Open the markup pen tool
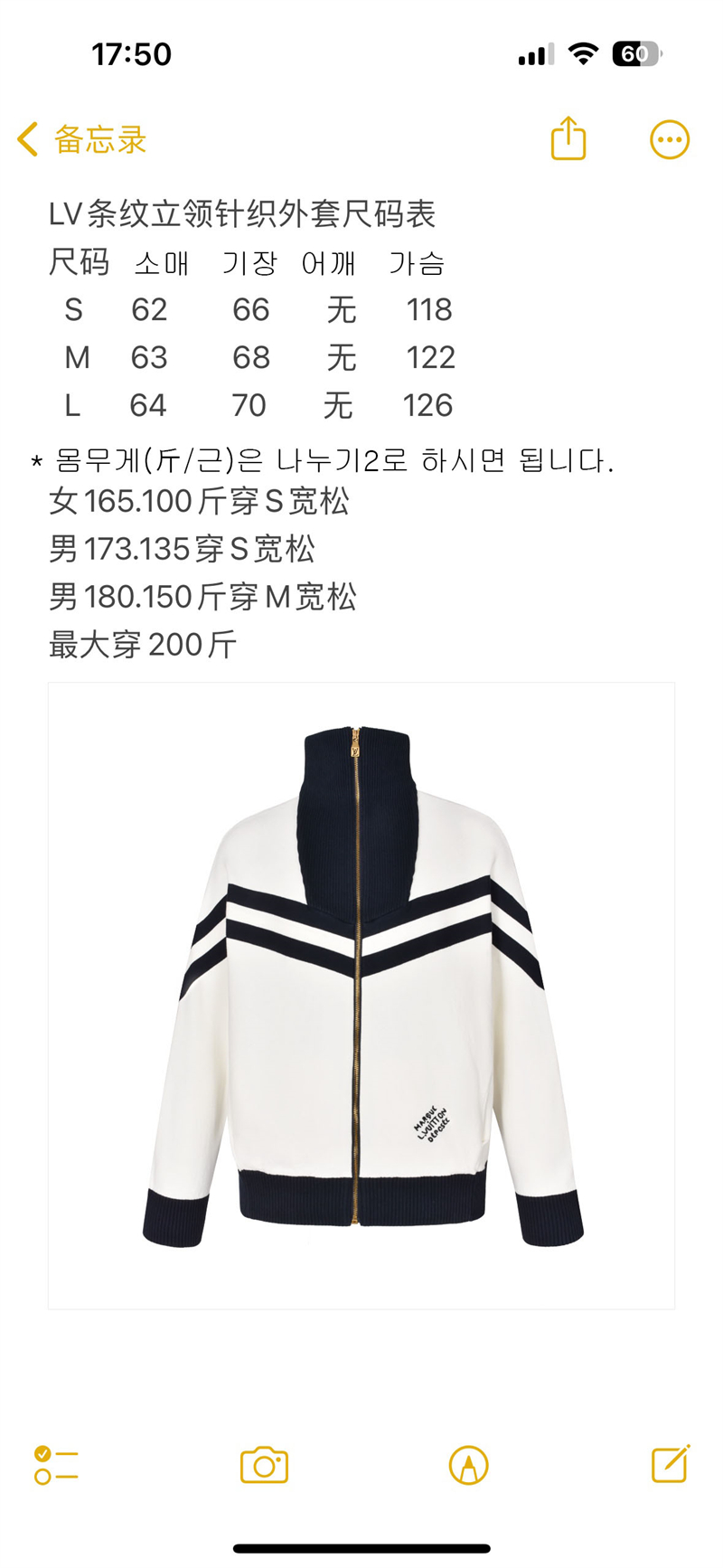Viewport: 723px width, 1568px height. (x=468, y=1465)
